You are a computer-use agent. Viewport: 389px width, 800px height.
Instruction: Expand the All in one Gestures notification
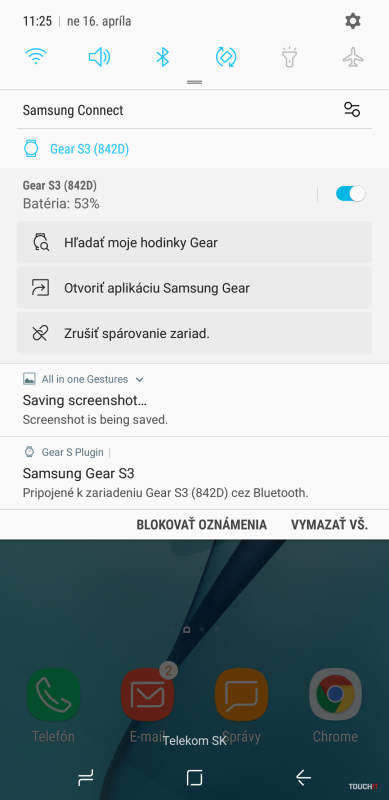140,380
